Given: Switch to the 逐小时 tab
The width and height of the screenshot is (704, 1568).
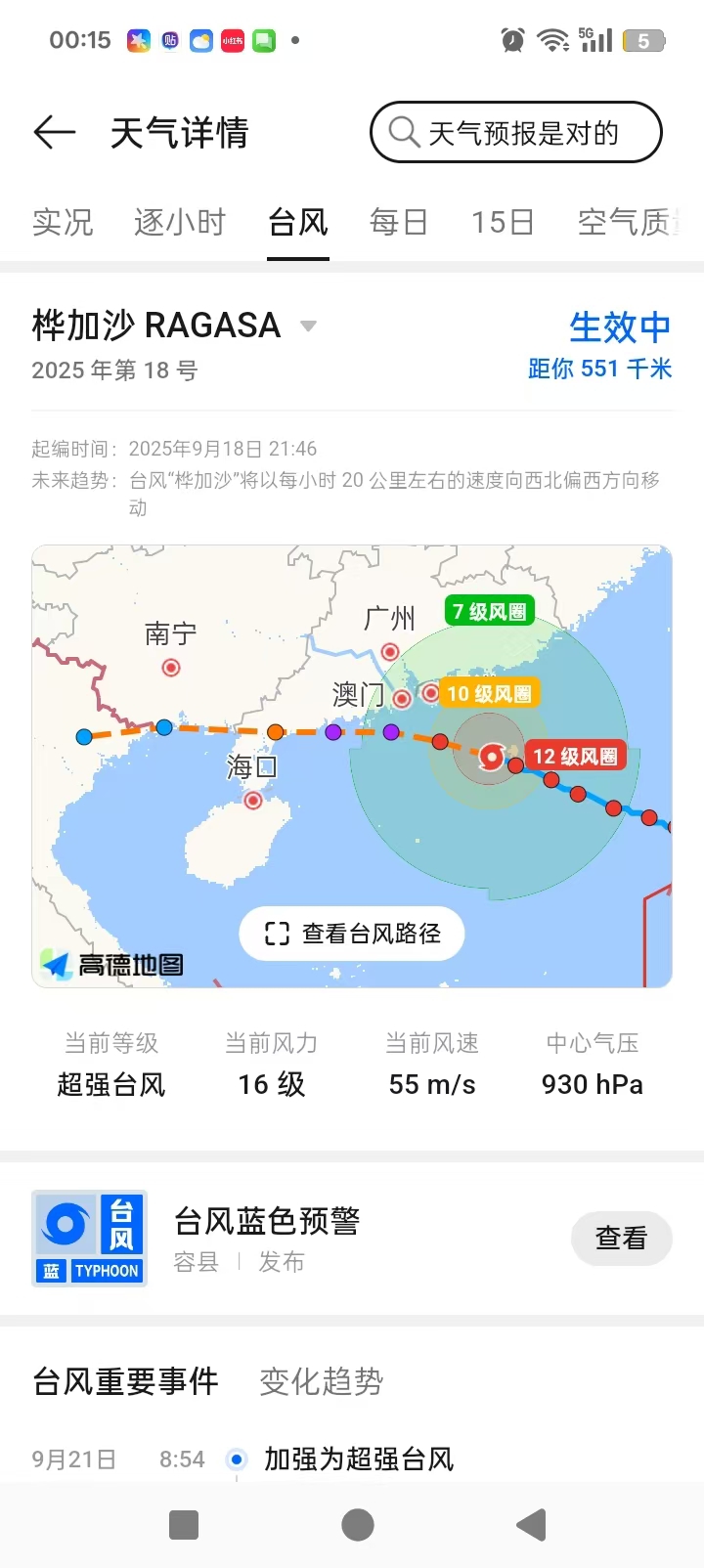Looking at the screenshot, I should pyautogui.click(x=180, y=222).
